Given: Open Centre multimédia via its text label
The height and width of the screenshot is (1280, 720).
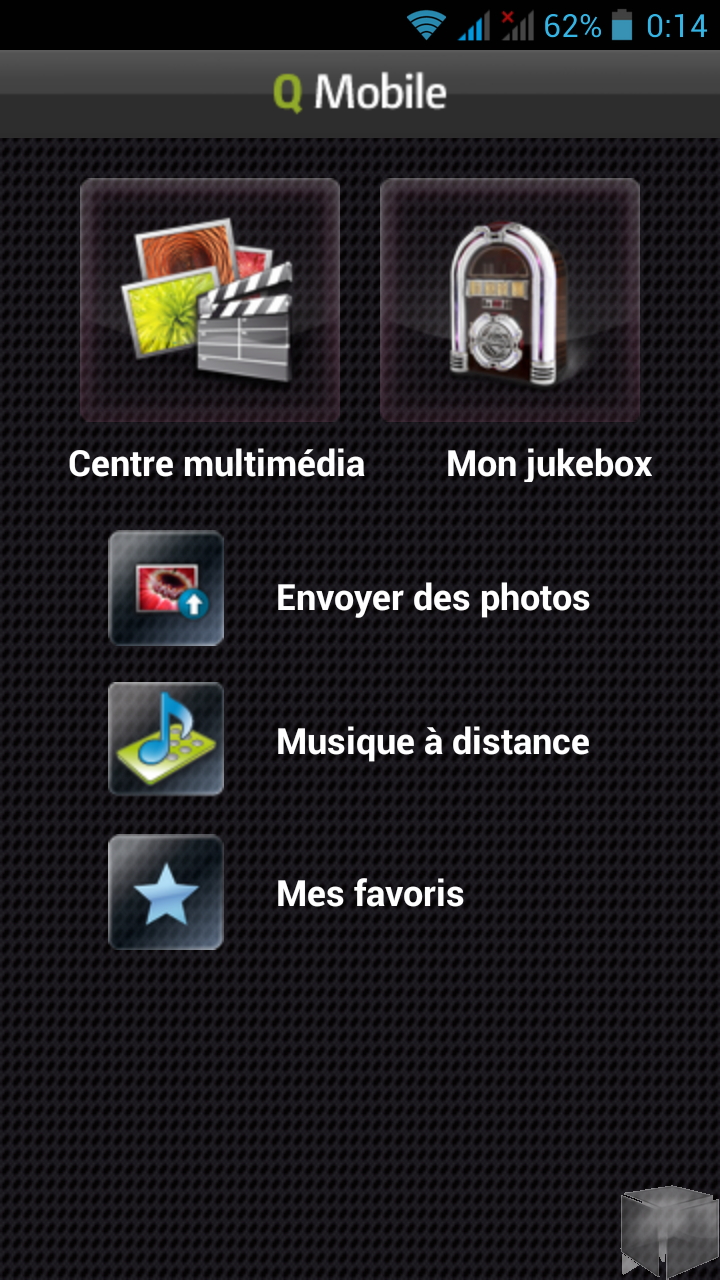Looking at the screenshot, I should click(215, 463).
